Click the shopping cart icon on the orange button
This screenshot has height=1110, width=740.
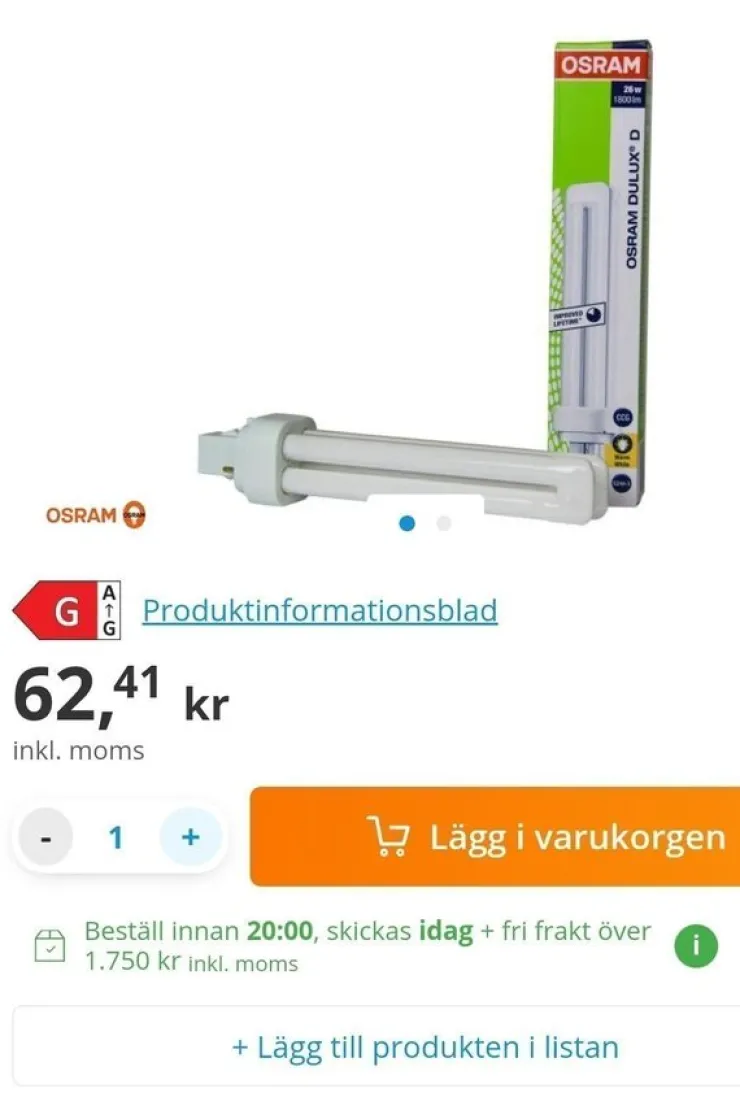[394, 836]
